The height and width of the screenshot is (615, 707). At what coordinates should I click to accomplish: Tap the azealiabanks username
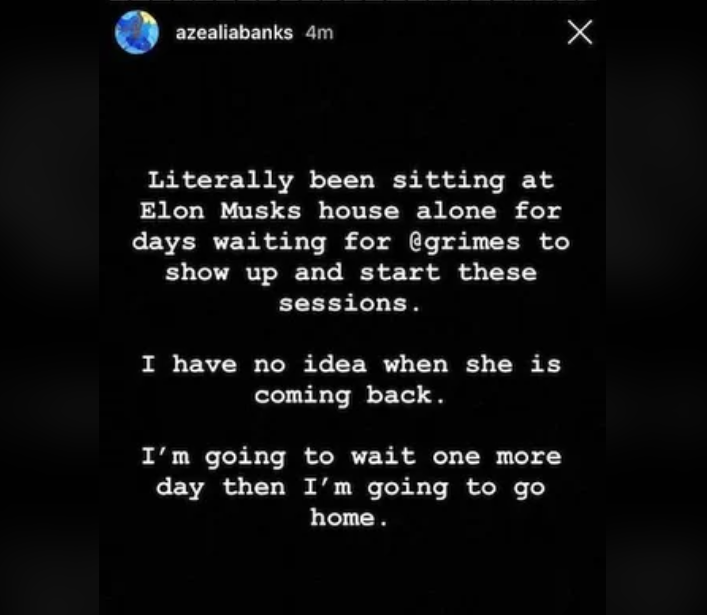pos(234,33)
